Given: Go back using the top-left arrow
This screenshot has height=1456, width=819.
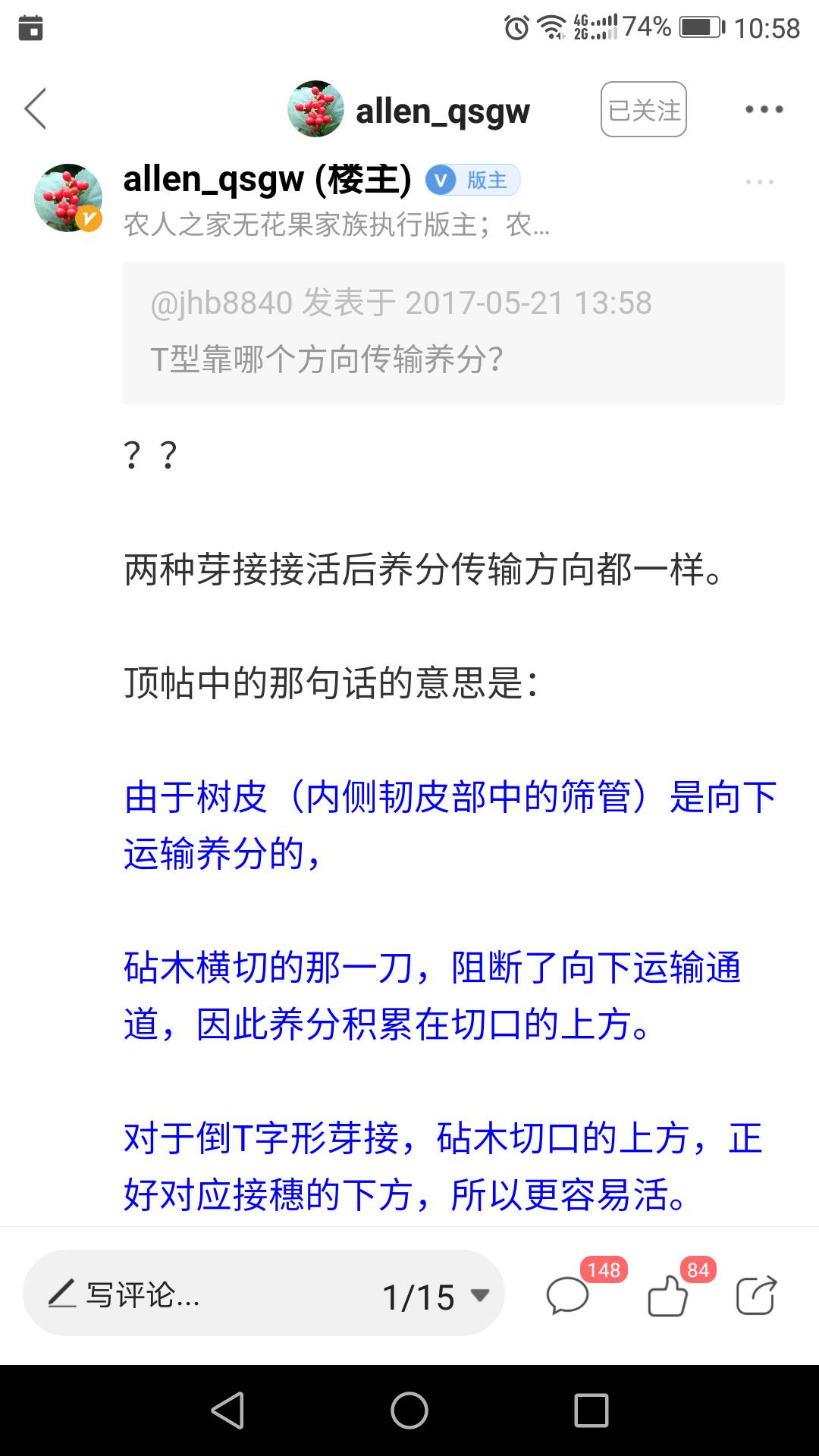Looking at the screenshot, I should (36, 109).
